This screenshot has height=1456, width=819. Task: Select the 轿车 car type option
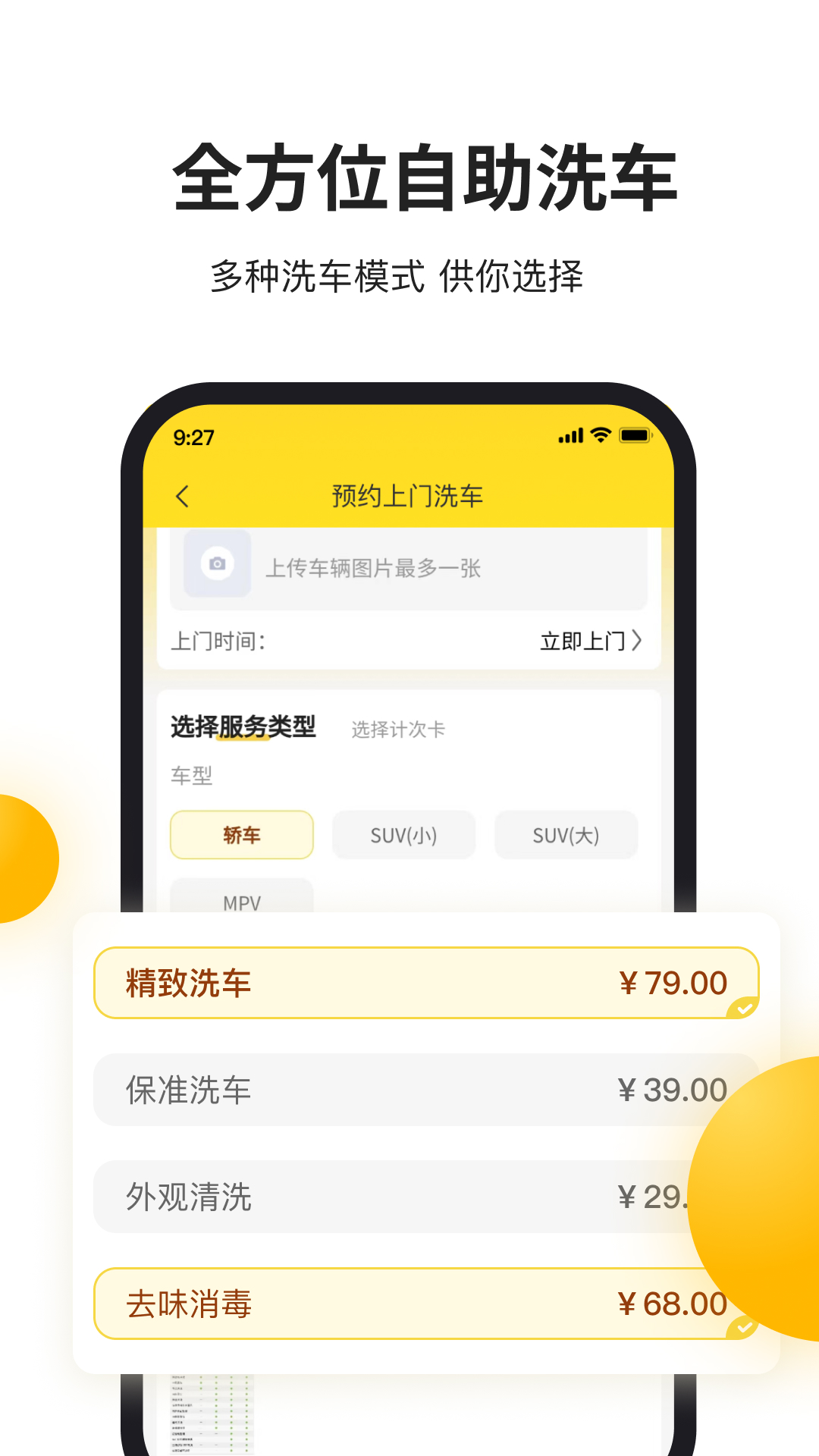241,835
